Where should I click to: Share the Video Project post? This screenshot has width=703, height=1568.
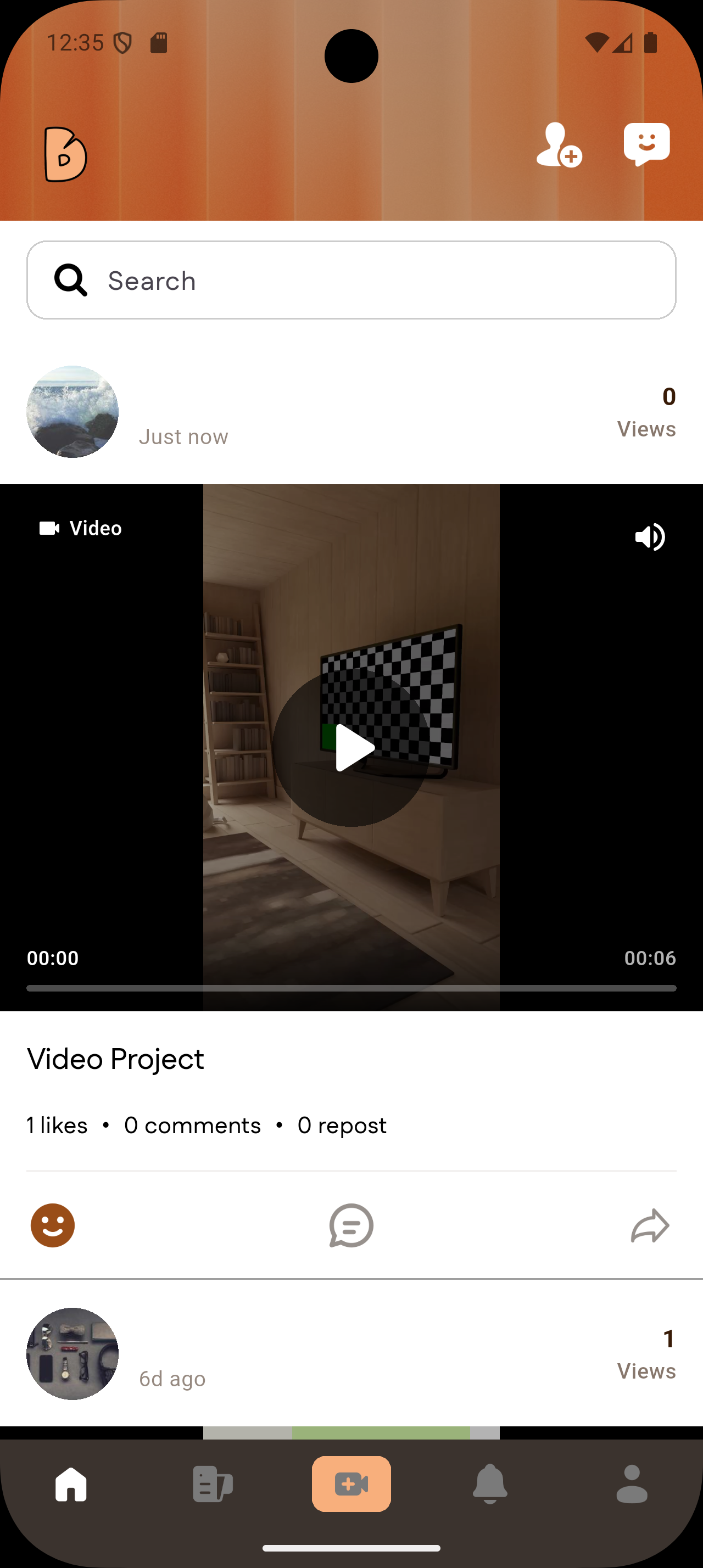click(x=649, y=1225)
